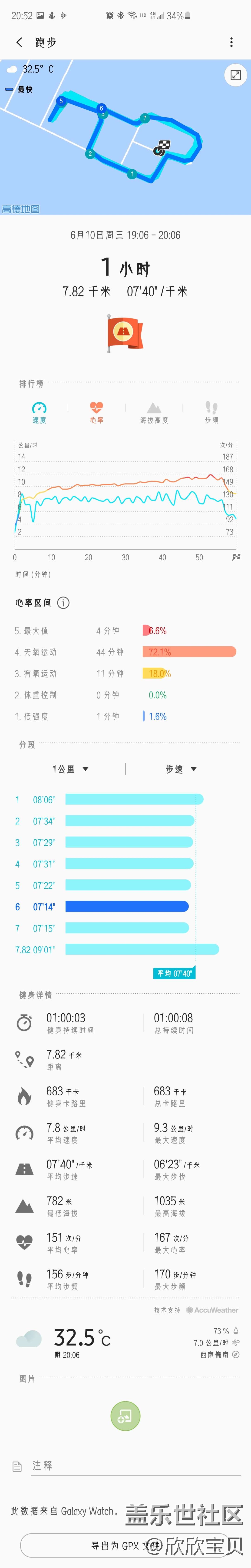
Task: Switch chart to 步频 tab
Action: 211,412
